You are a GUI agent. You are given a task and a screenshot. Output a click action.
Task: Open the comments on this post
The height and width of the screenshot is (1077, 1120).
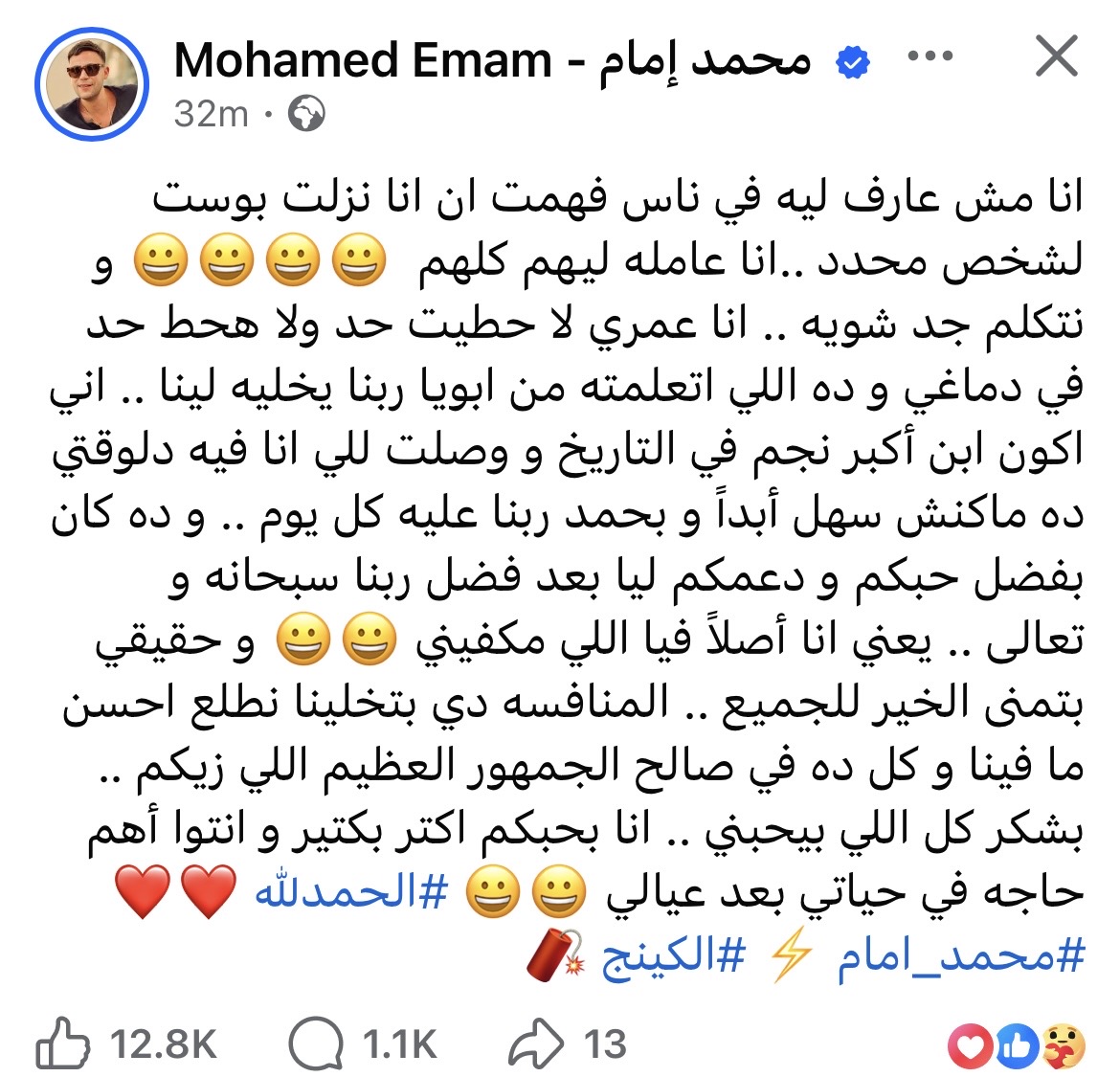click(317, 1043)
